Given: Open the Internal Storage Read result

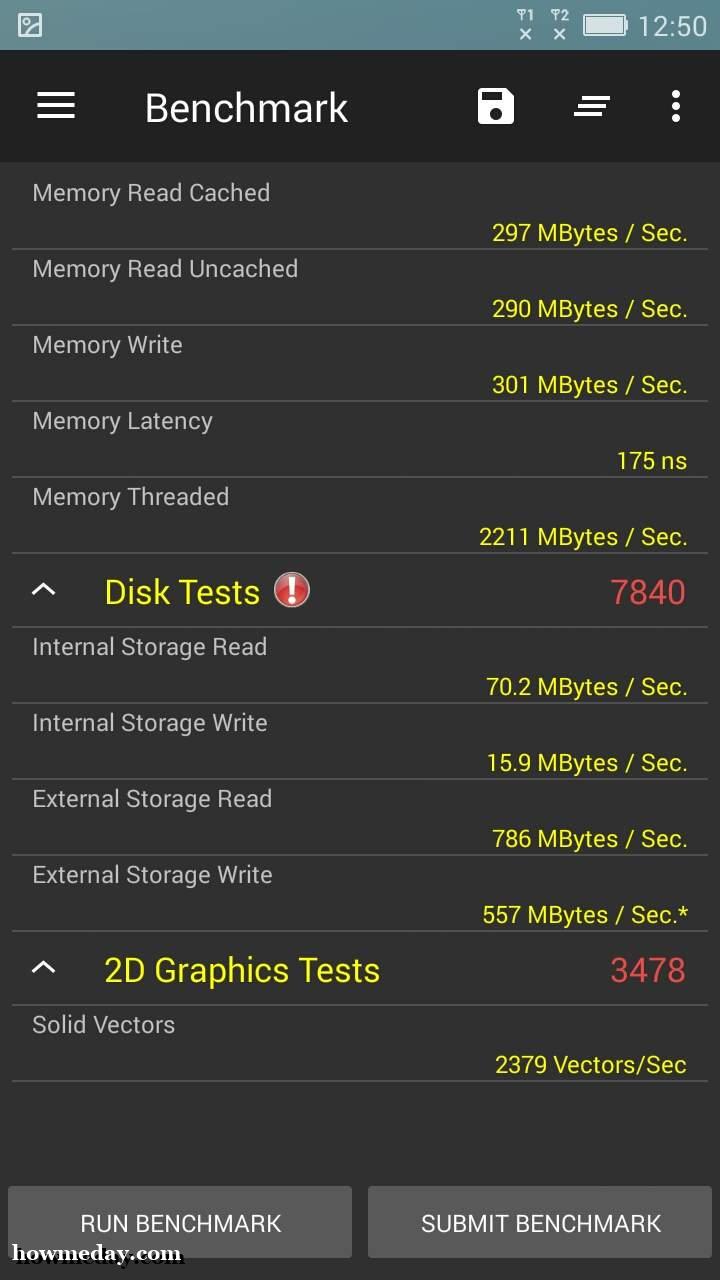Looking at the screenshot, I should coord(360,666).
